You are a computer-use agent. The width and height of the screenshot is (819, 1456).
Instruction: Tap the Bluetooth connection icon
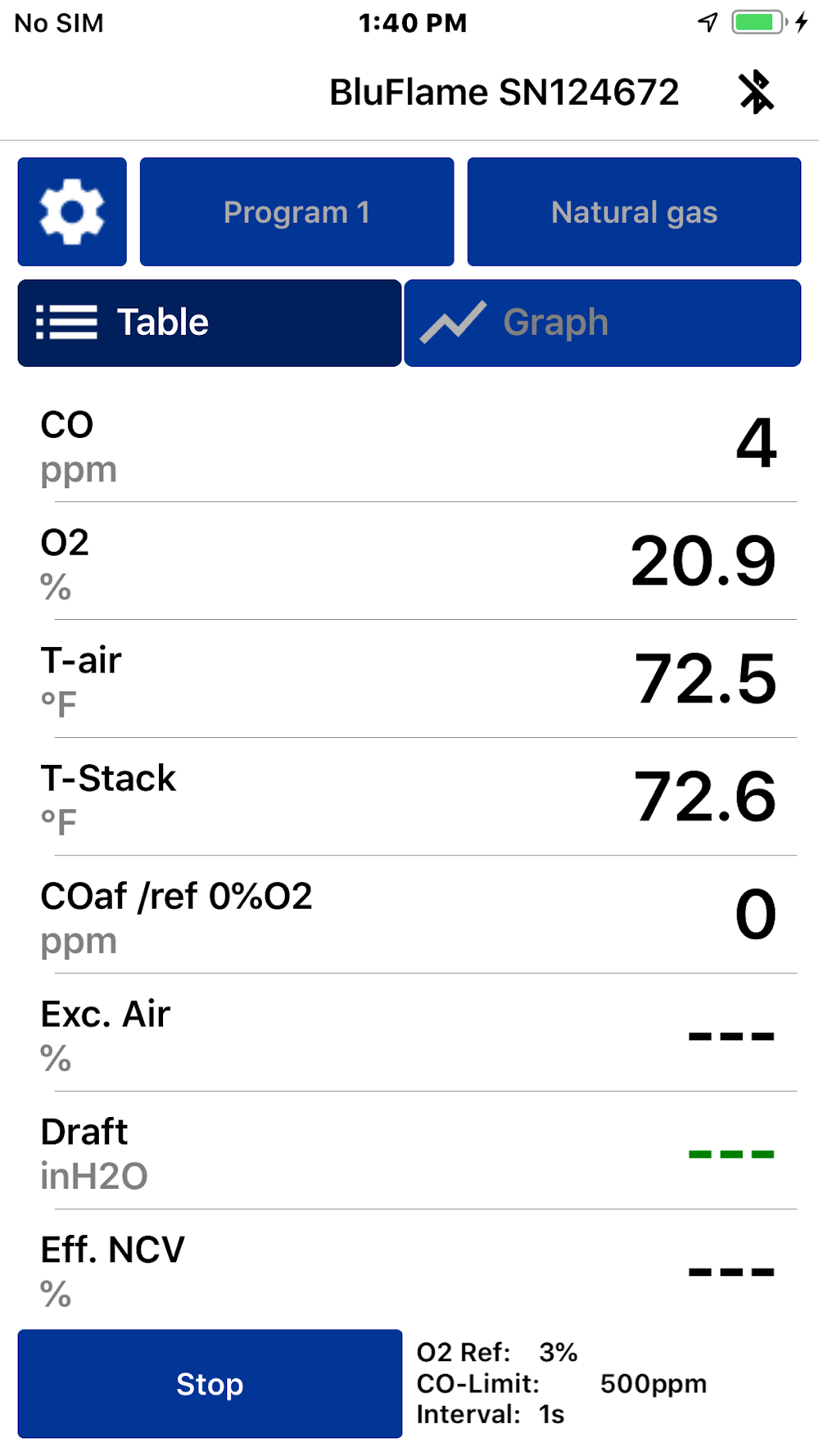tap(756, 92)
